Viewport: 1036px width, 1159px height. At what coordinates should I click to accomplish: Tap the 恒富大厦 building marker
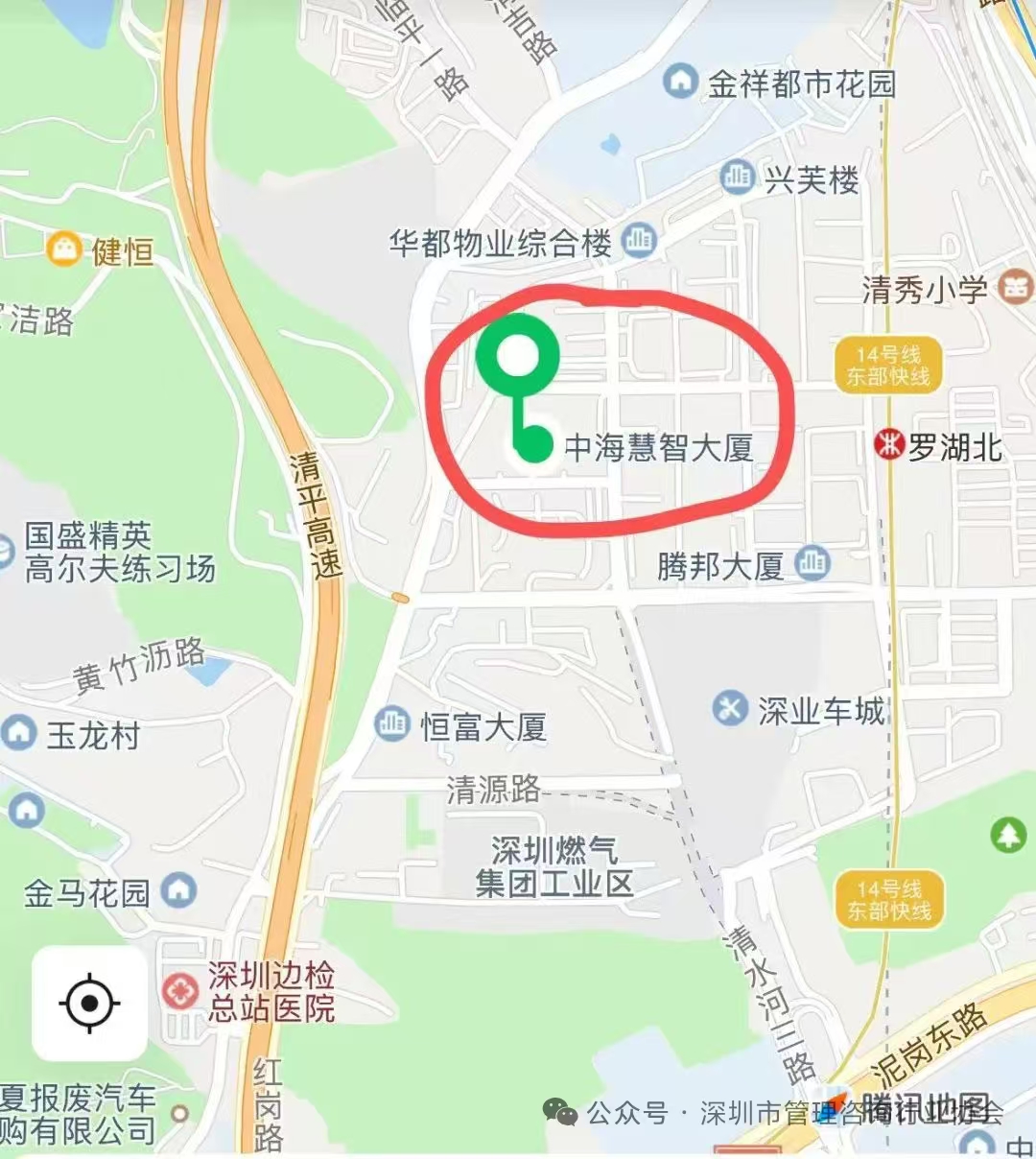click(391, 723)
